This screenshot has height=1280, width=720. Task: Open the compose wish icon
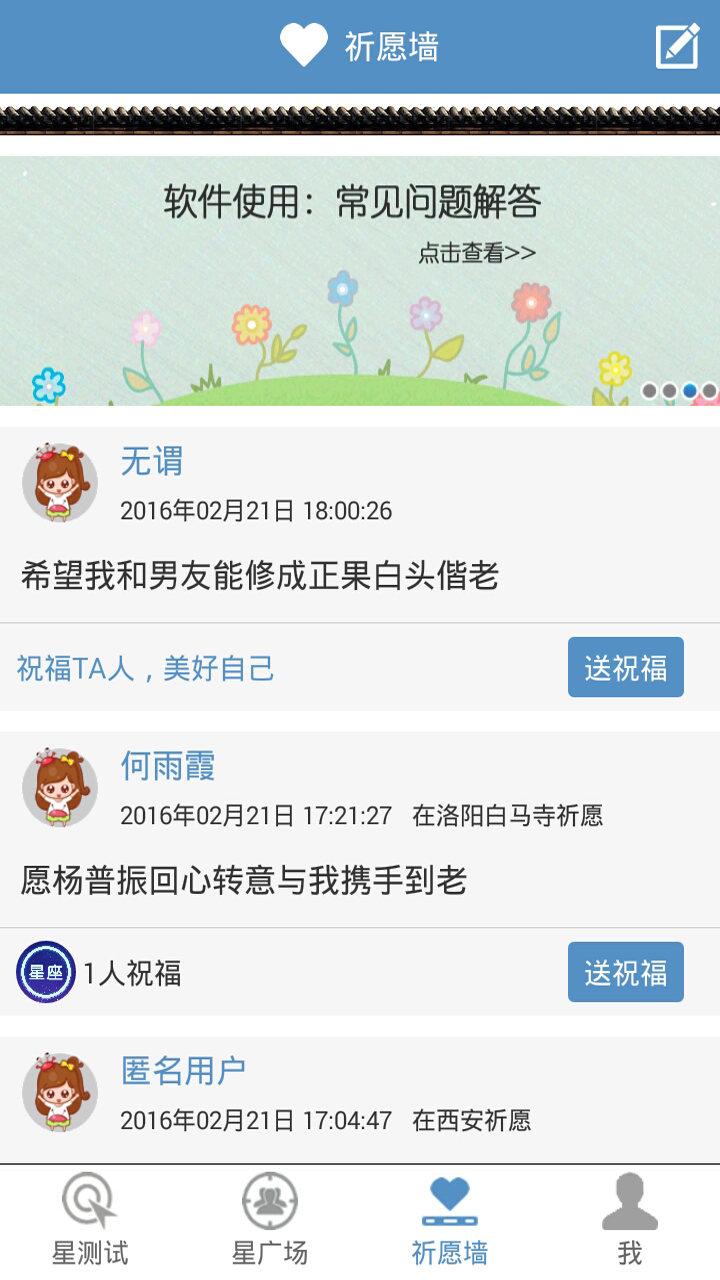tap(677, 46)
